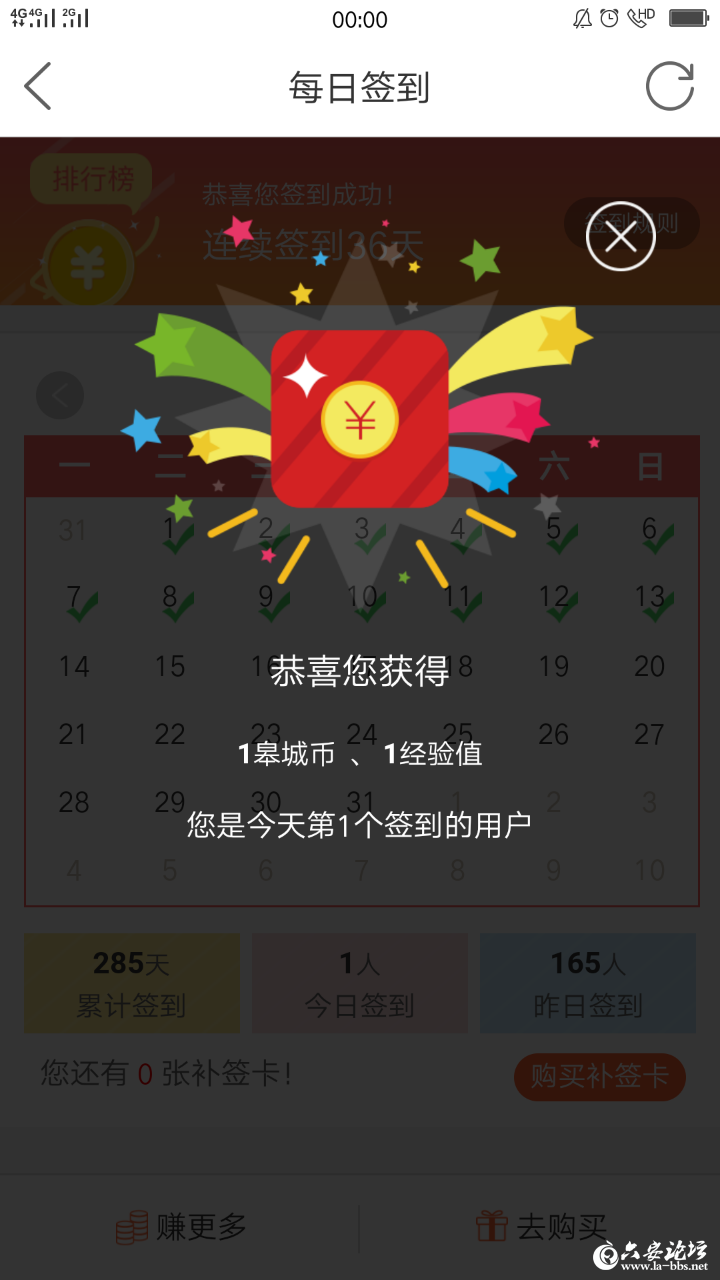Open 赚更多 to earn coins
The width and height of the screenshot is (720, 1280).
coord(181,1227)
